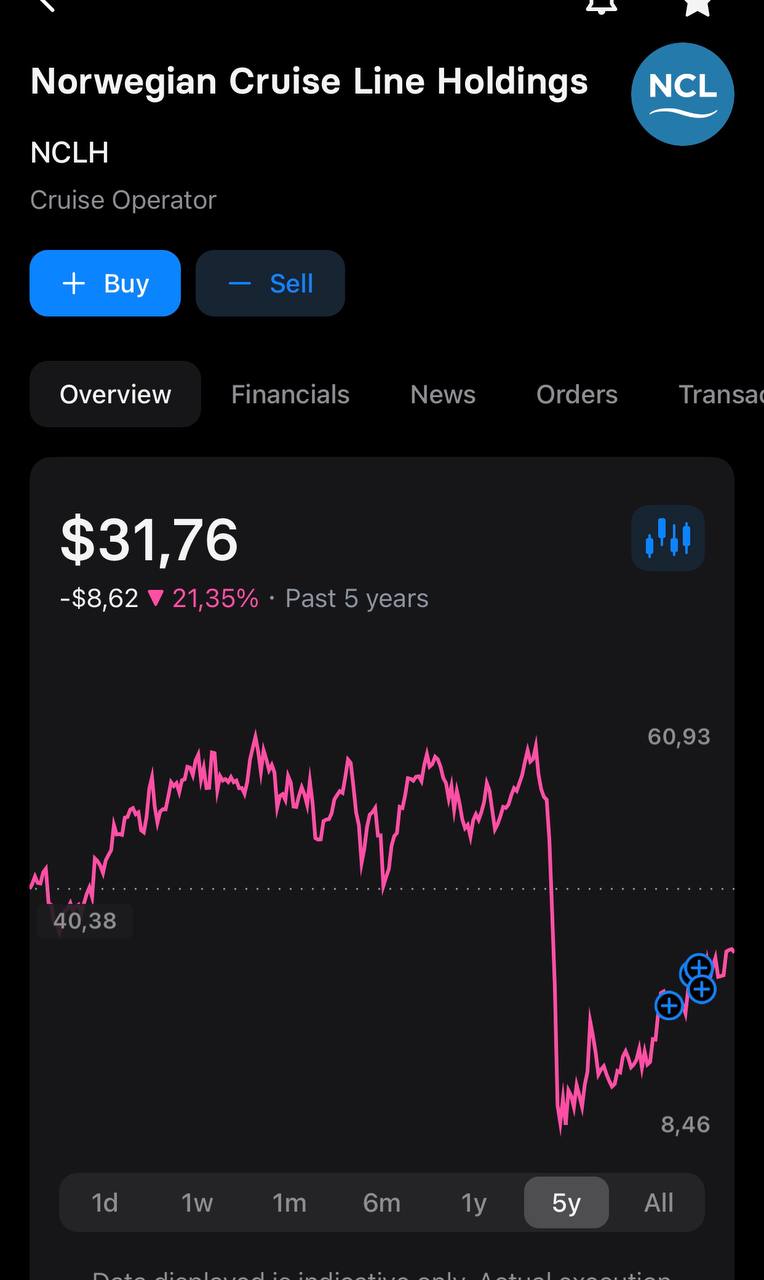Set chart range to 1d

pyautogui.click(x=105, y=1202)
